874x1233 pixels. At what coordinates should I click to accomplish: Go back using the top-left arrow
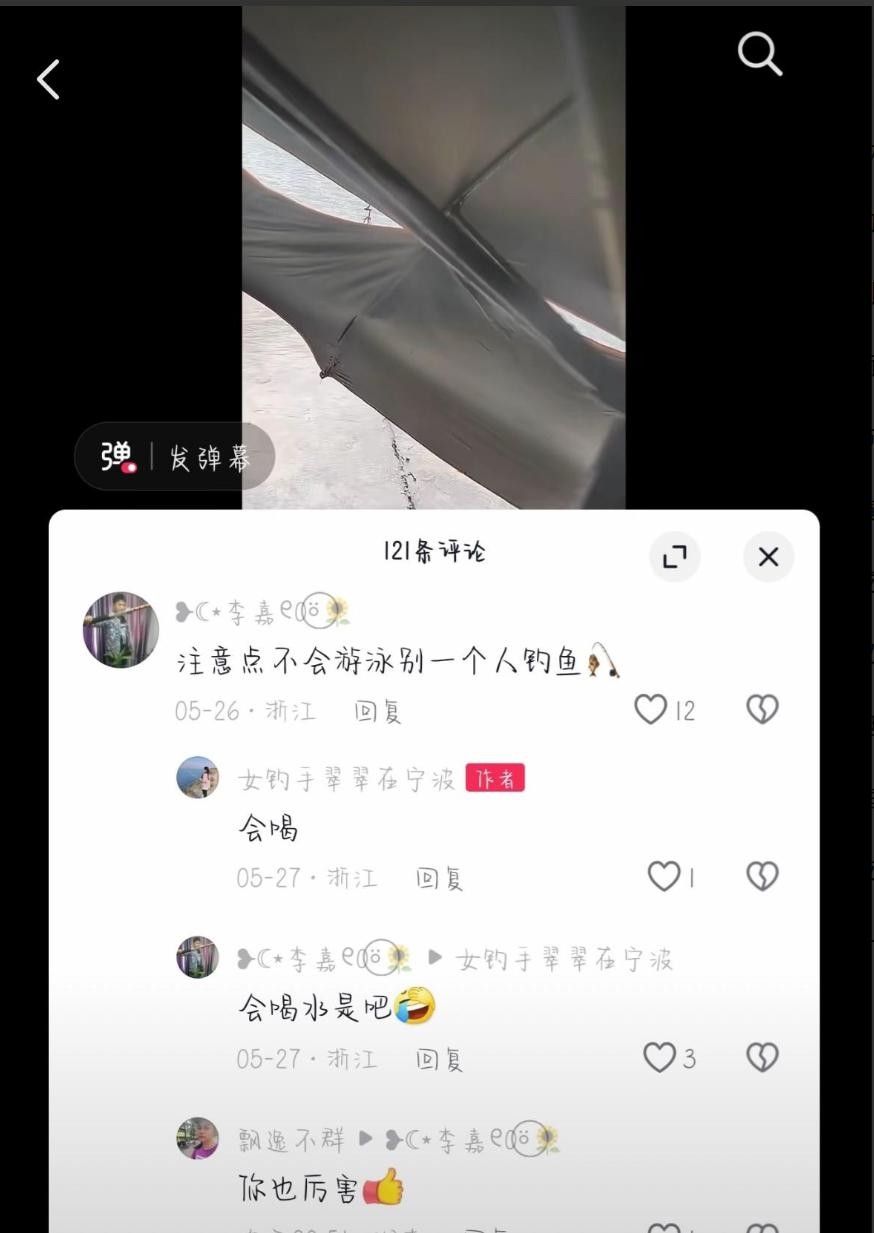[48, 79]
